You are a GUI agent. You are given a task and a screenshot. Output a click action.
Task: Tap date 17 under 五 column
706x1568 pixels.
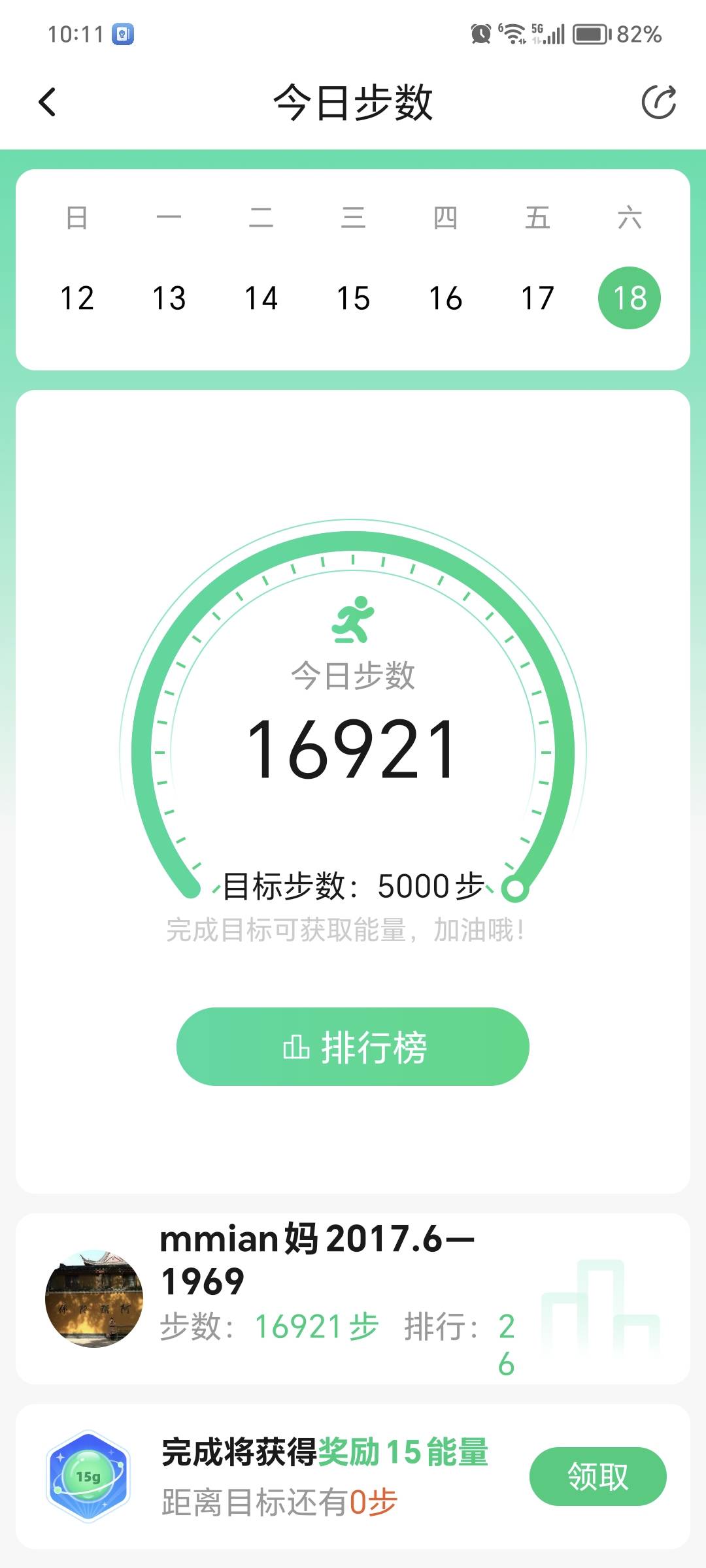[x=537, y=297]
